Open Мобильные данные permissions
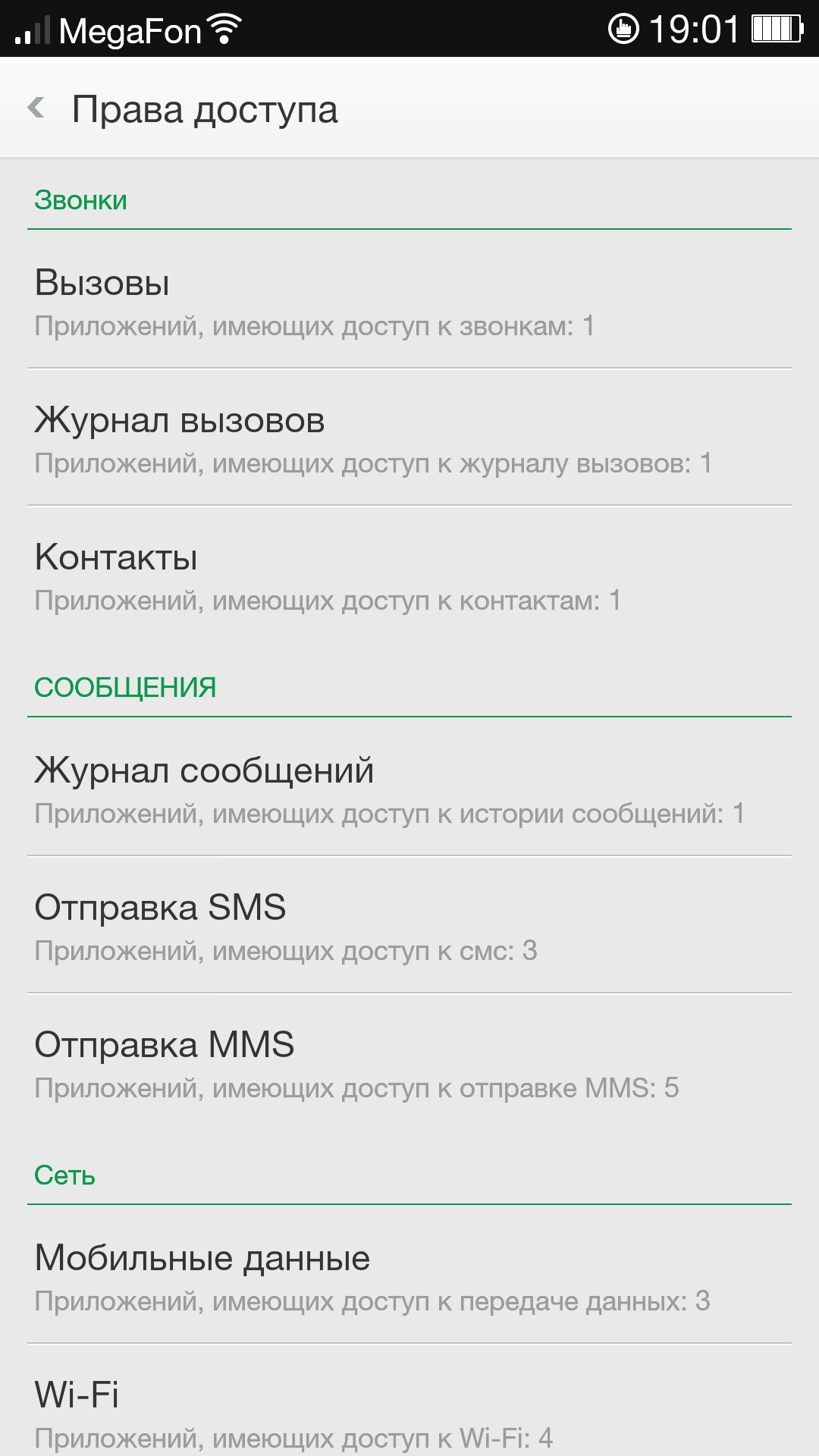Screen dimensions: 819x1456 click(409, 1277)
